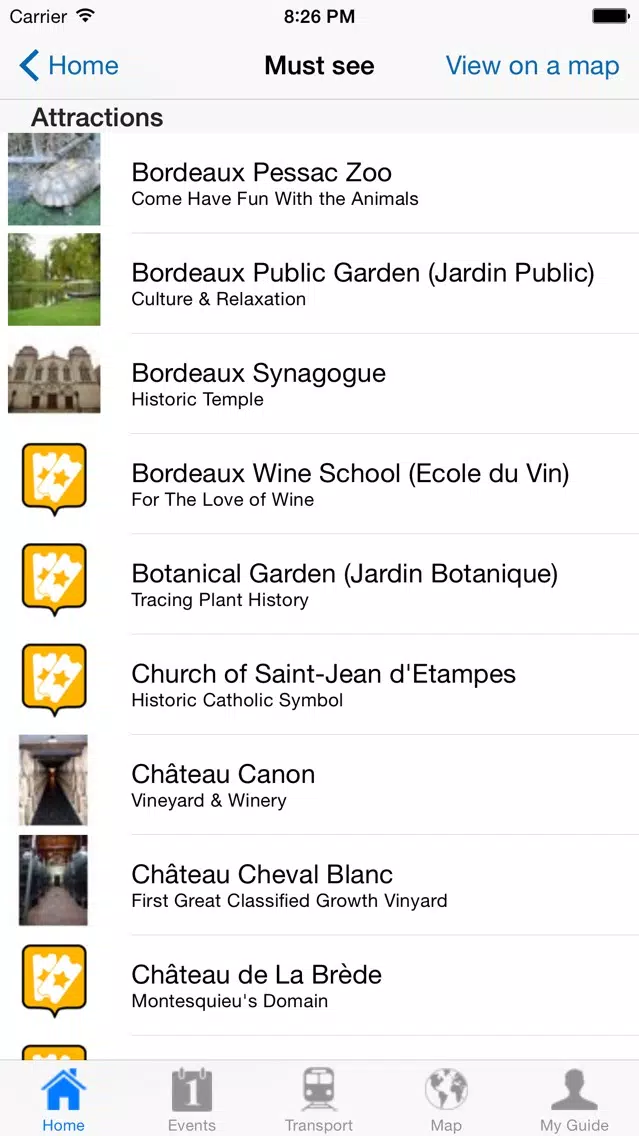Select Church of Saint-Jean d'Etampes

tap(320, 684)
